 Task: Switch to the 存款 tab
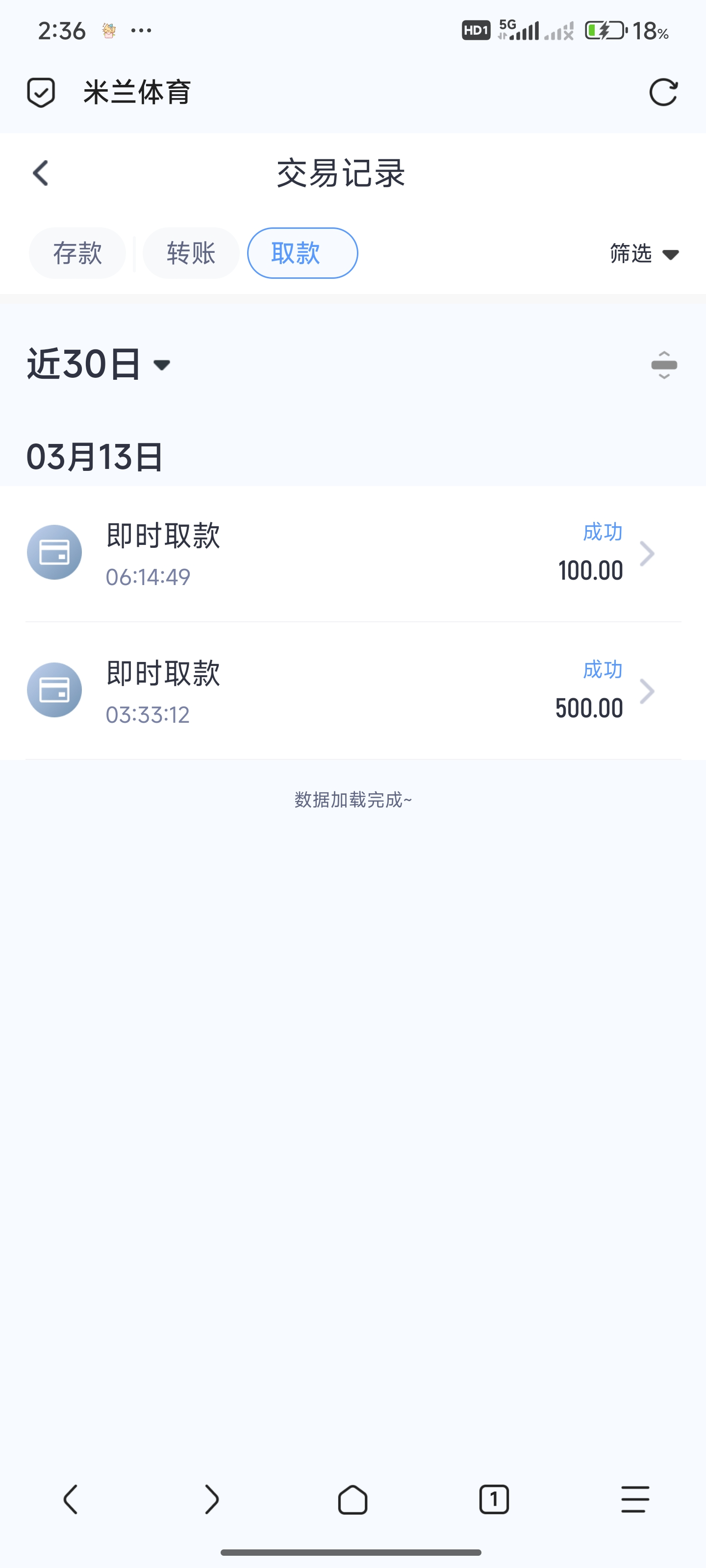coord(77,253)
